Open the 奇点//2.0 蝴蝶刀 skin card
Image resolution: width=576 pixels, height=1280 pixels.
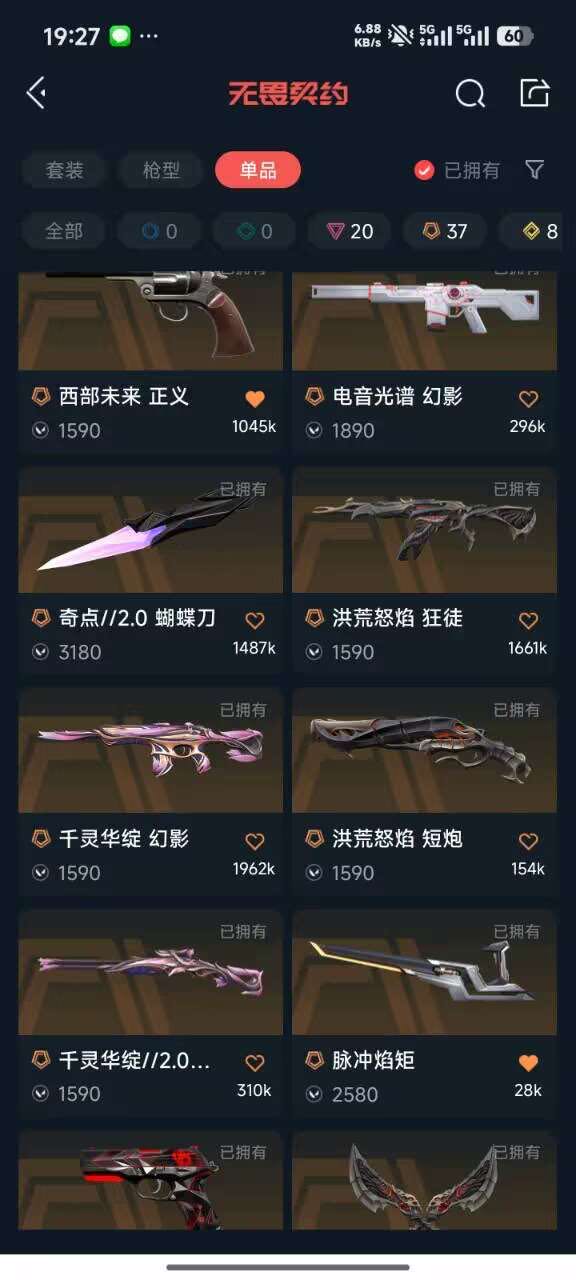click(x=151, y=570)
